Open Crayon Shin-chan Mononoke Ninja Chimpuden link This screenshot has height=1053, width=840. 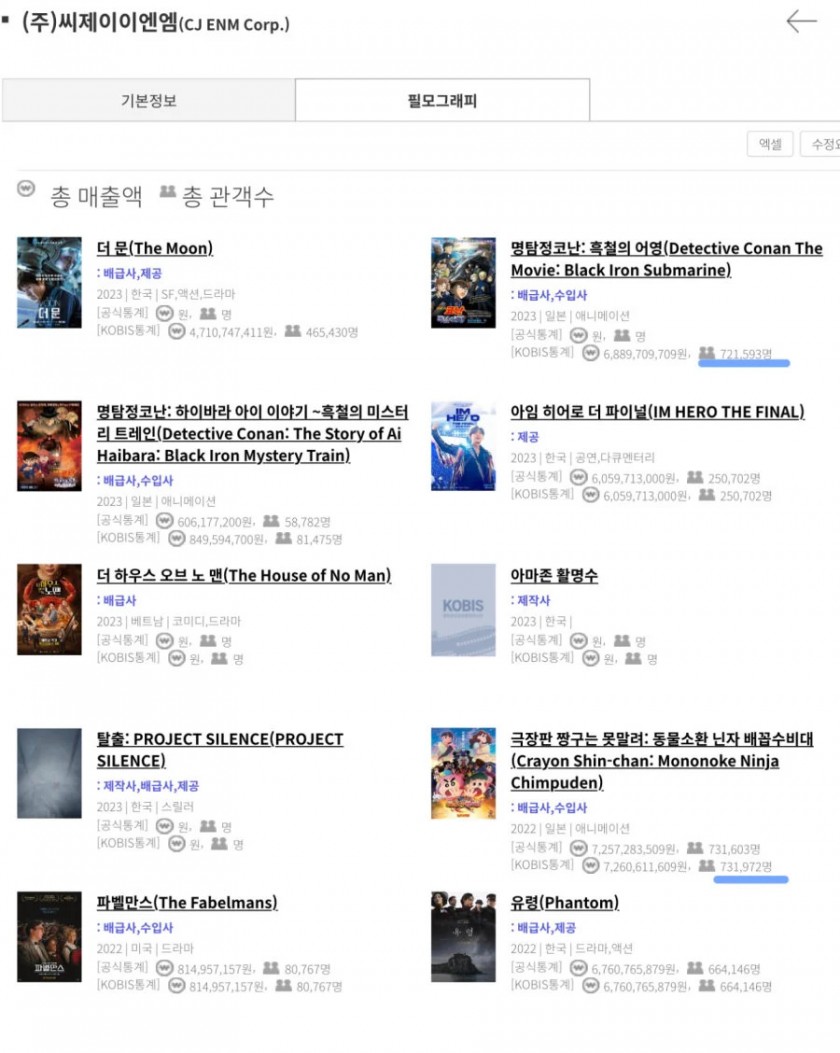661,760
